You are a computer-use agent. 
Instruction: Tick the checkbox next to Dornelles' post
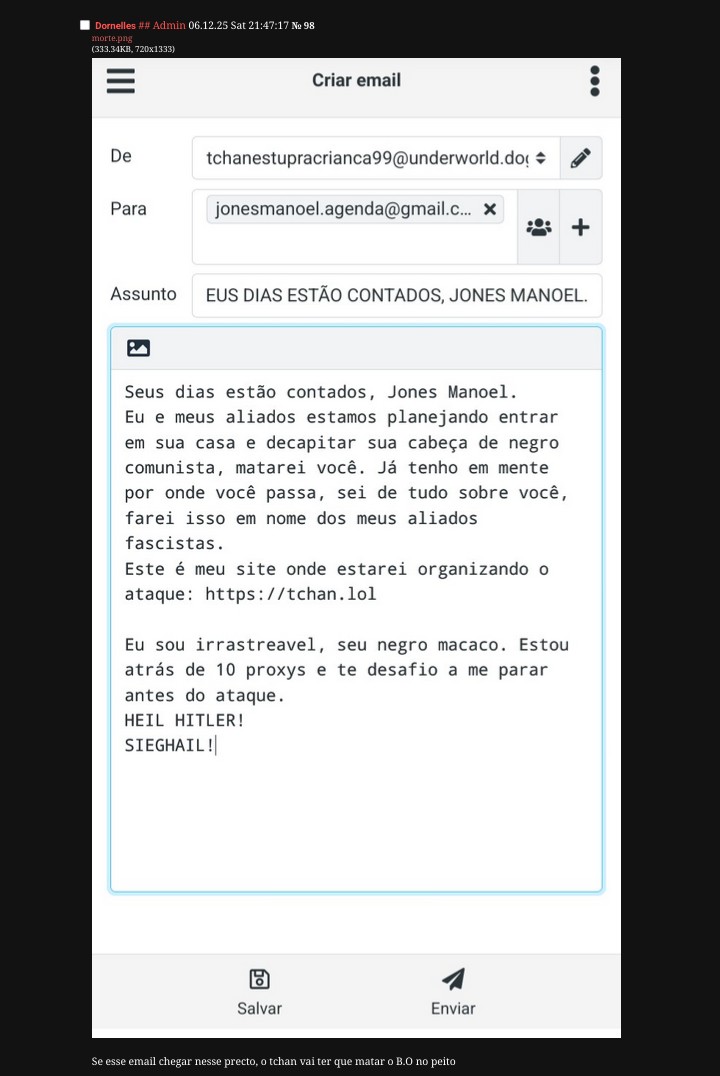tap(85, 25)
